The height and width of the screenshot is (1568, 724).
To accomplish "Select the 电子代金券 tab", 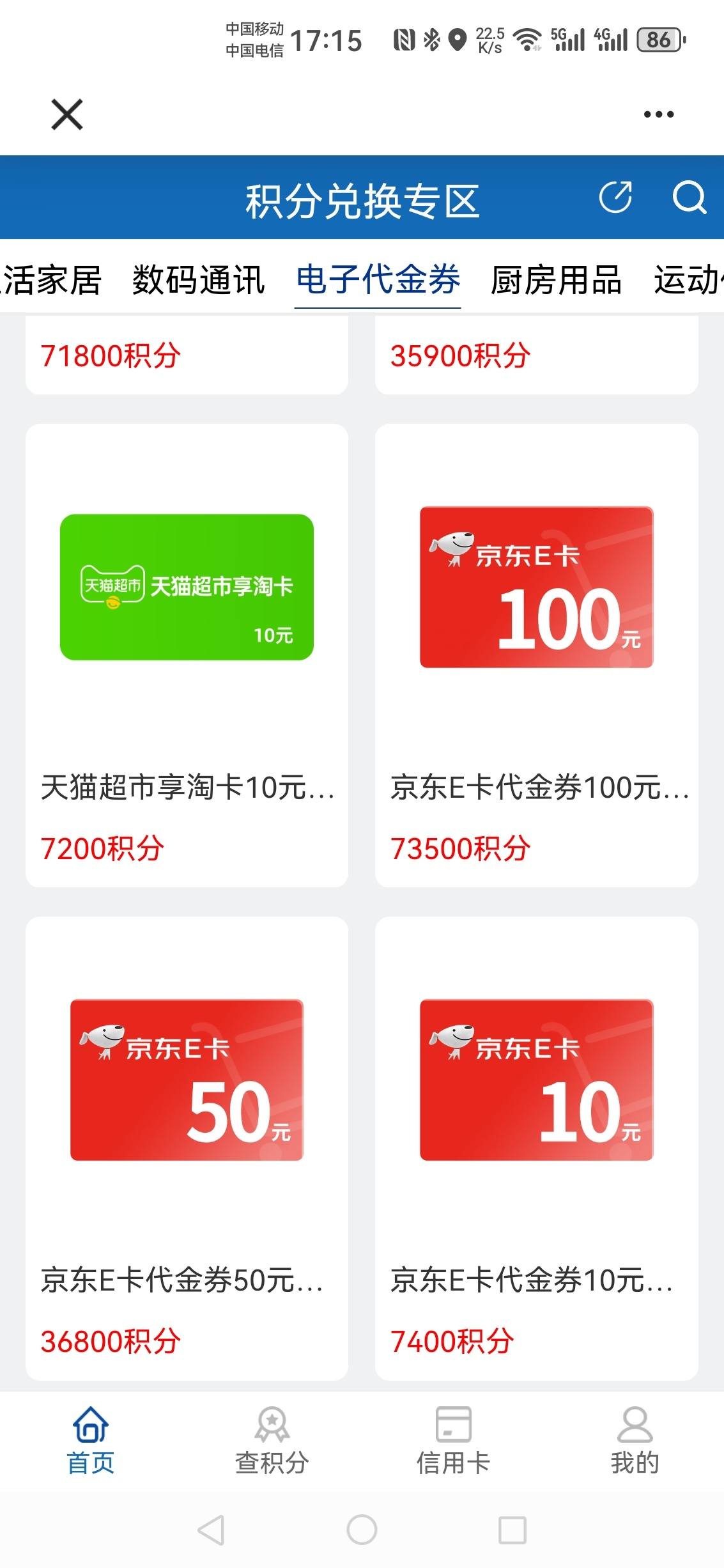I will click(x=378, y=280).
